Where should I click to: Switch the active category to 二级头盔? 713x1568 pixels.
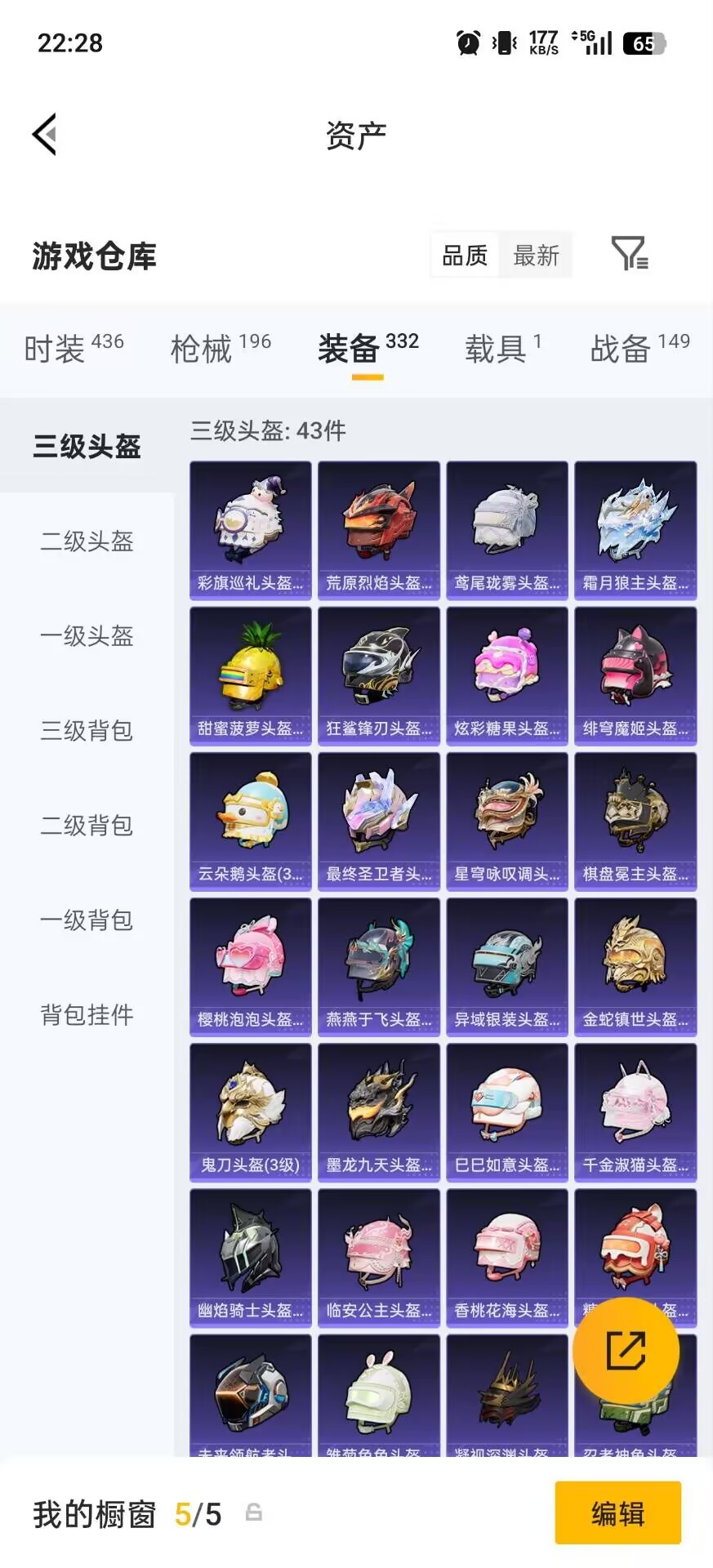(86, 541)
